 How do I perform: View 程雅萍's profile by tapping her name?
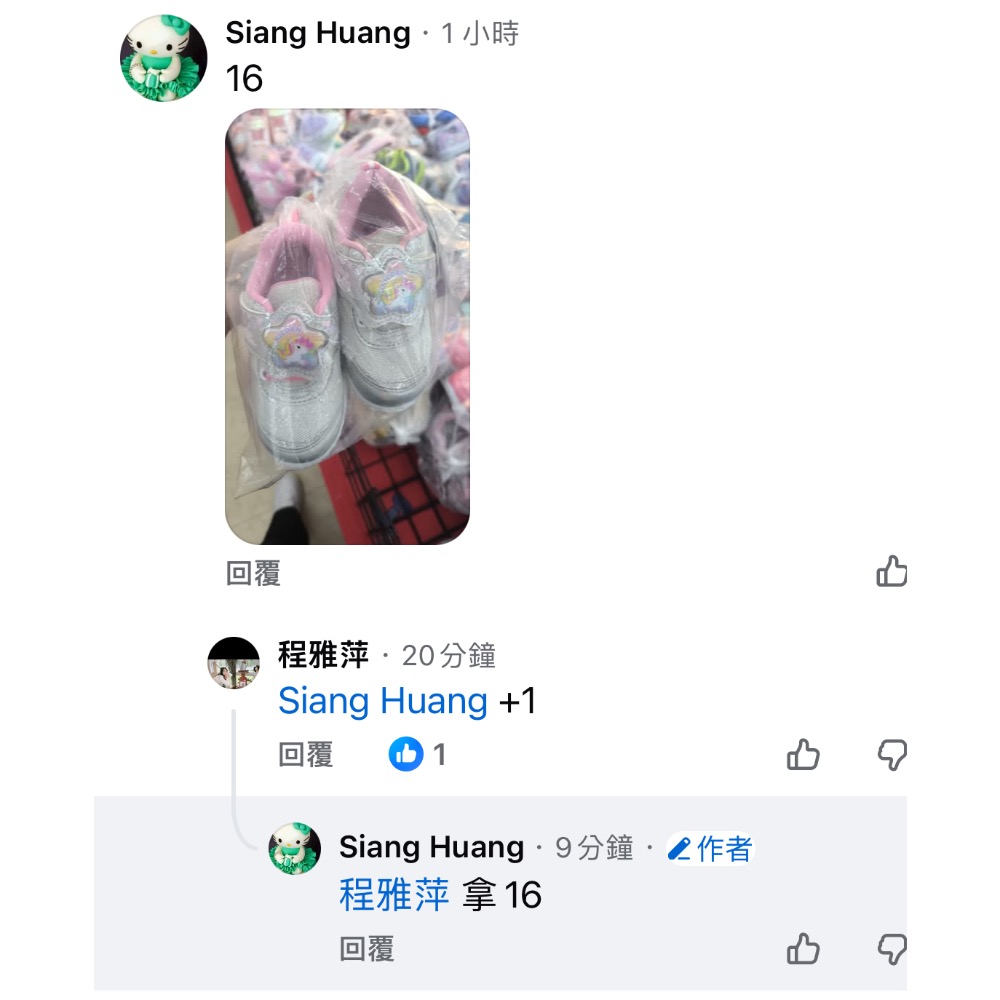click(x=323, y=656)
